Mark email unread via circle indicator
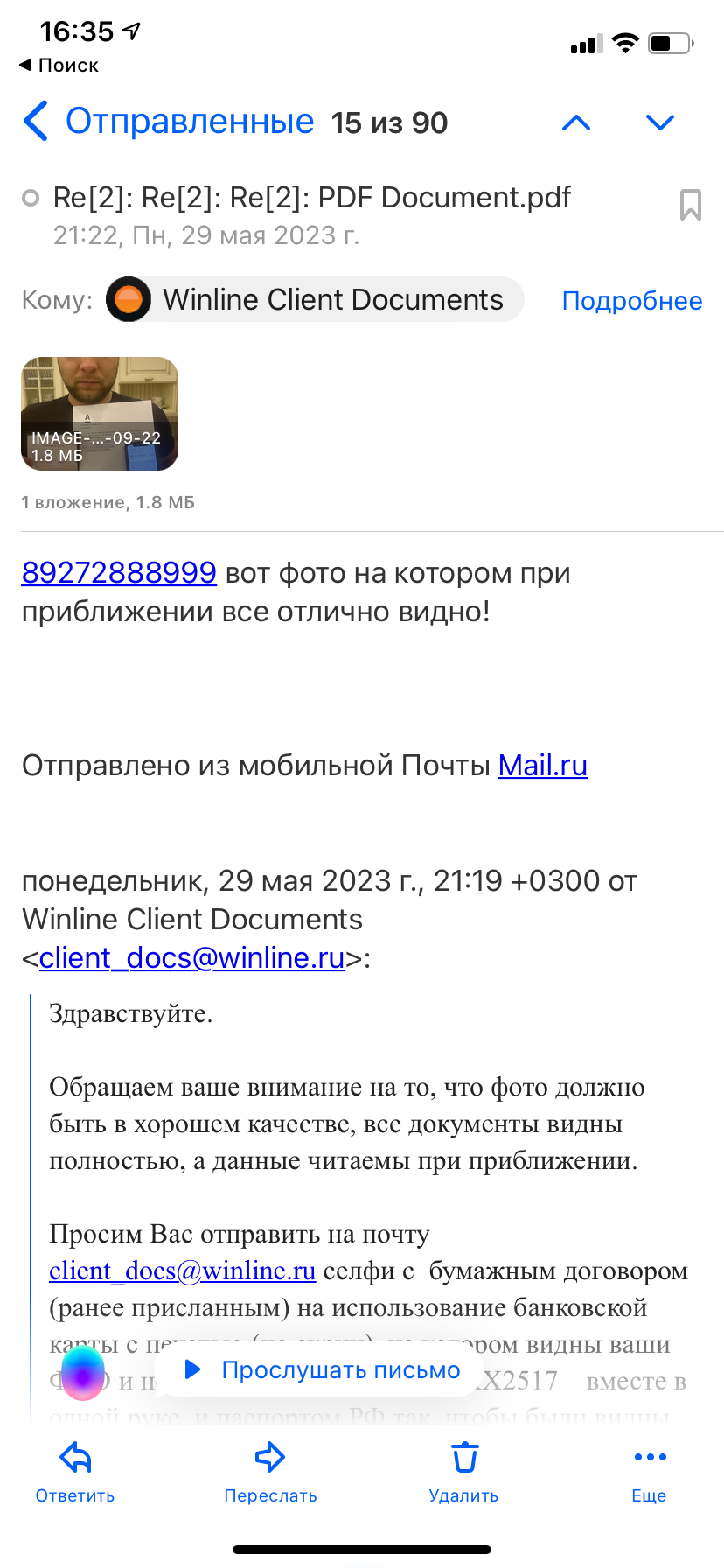Screen dimensions: 724x1568 tap(31, 198)
